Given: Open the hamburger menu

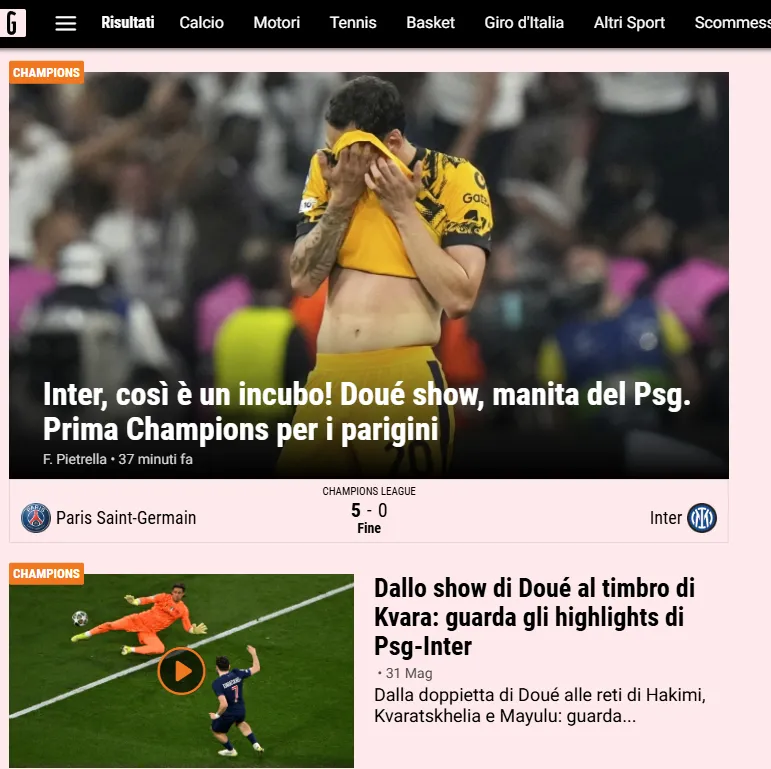Looking at the screenshot, I should click(65, 22).
